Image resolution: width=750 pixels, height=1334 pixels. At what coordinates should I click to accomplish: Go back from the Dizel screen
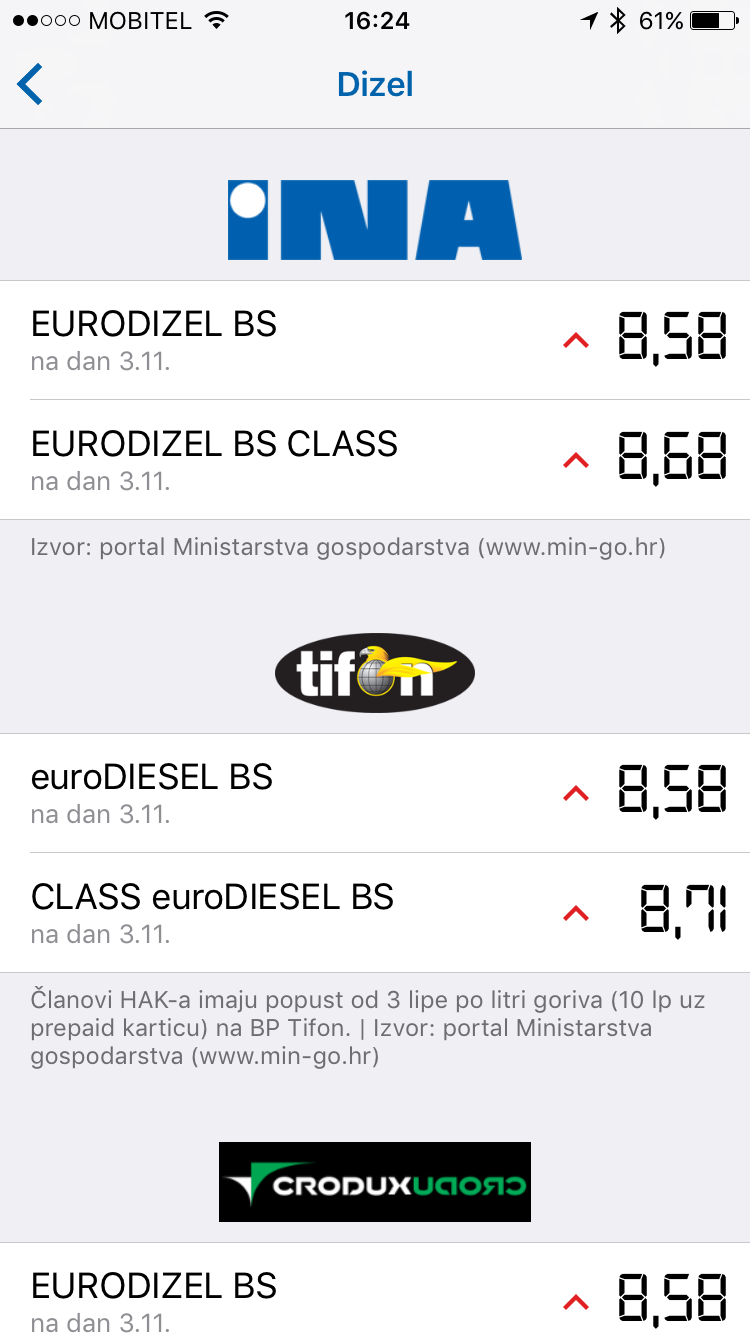(30, 84)
